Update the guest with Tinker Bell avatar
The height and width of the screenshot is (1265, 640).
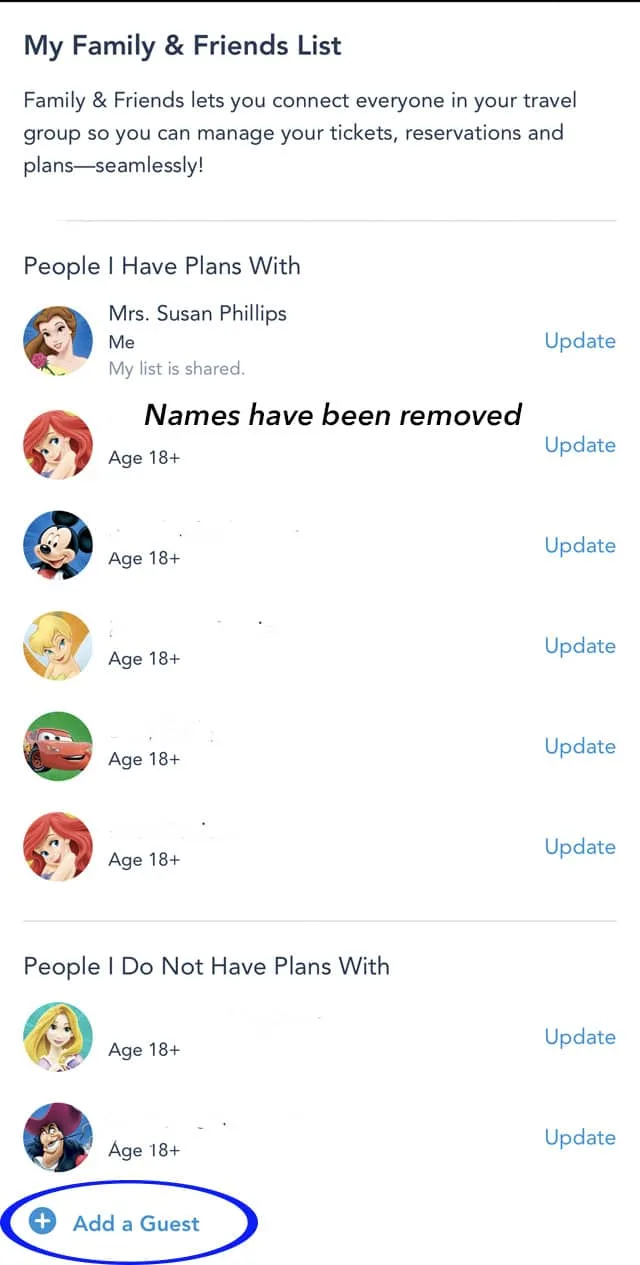tap(579, 646)
